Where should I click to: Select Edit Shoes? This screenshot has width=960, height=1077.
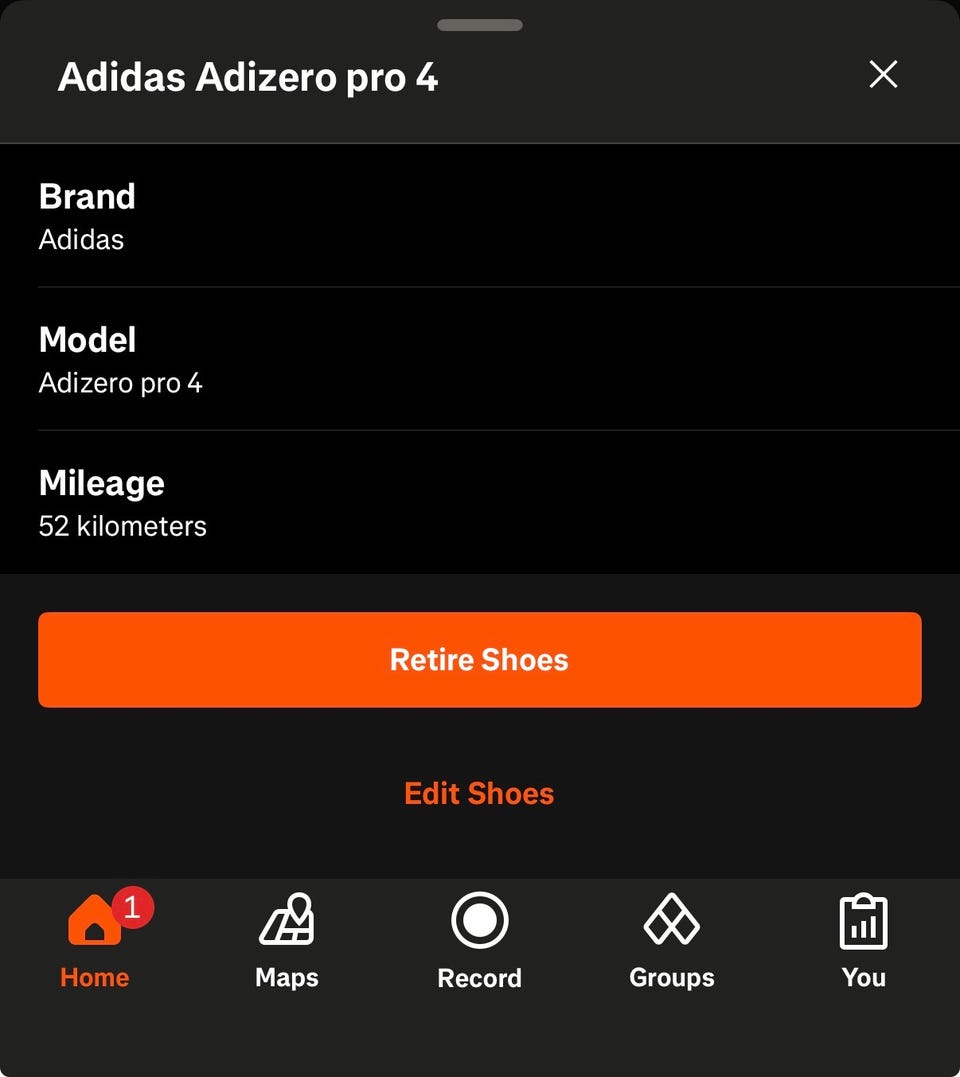(x=479, y=793)
